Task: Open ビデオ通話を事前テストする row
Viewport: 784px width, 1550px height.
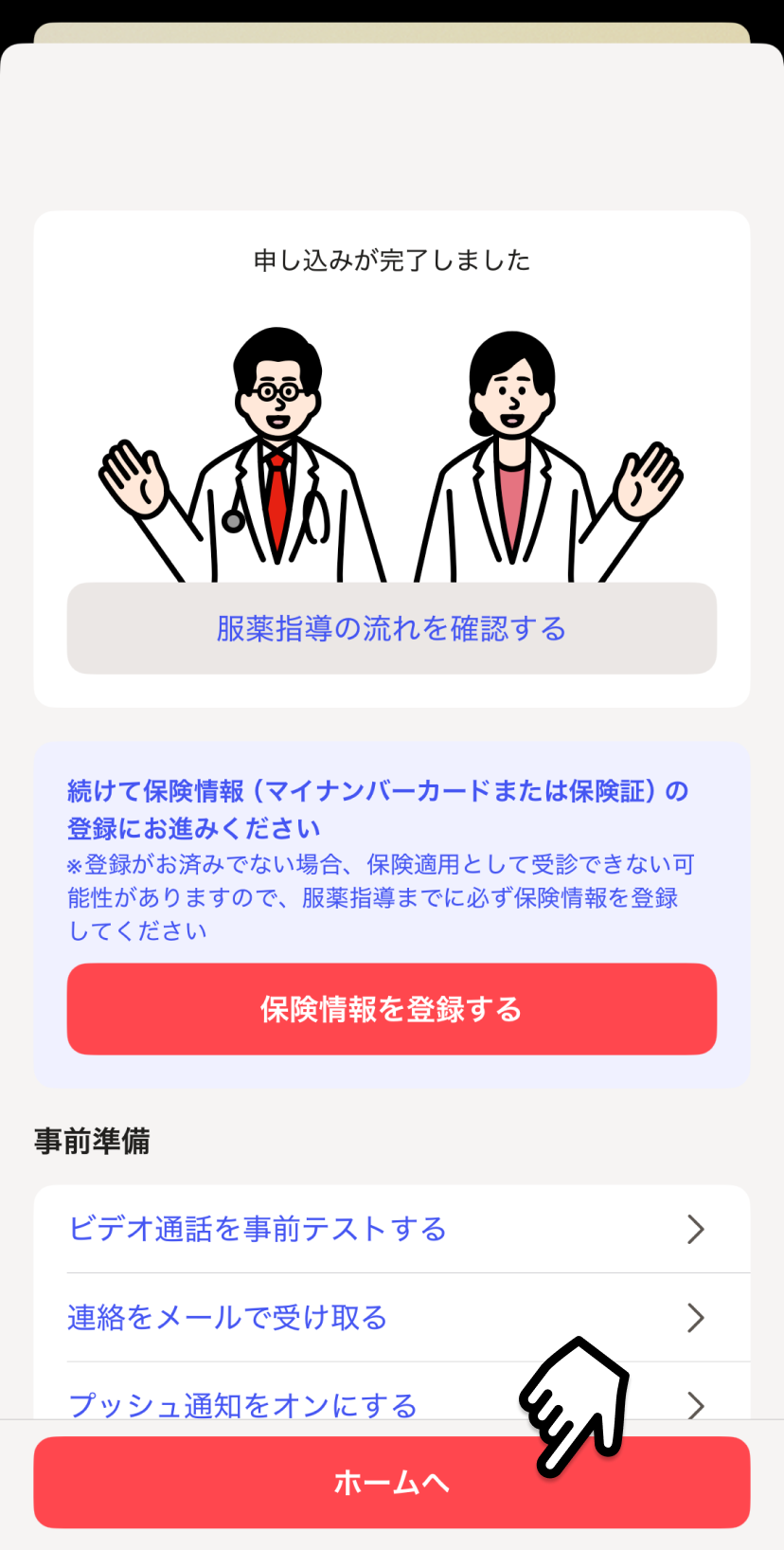Action: (x=391, y=1229)
